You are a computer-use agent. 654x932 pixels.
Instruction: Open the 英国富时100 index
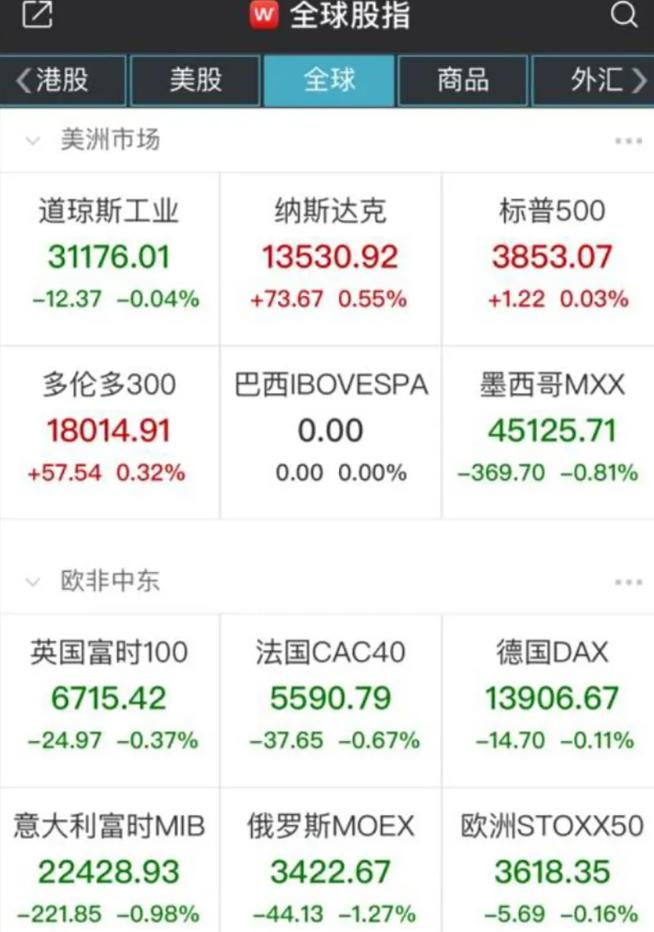pos(109,698)
